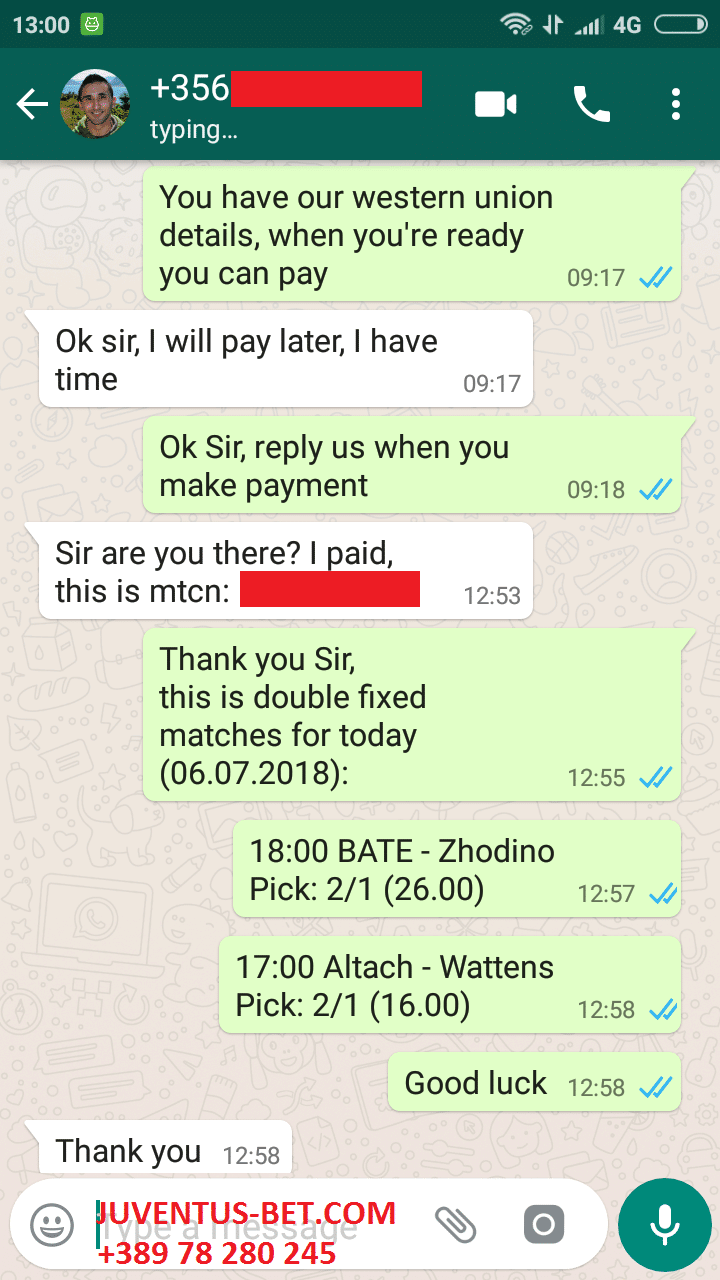This screenshot has width=720, height=1280.
Task: Start a voice call with this contact
Action: tap(591, 104)
